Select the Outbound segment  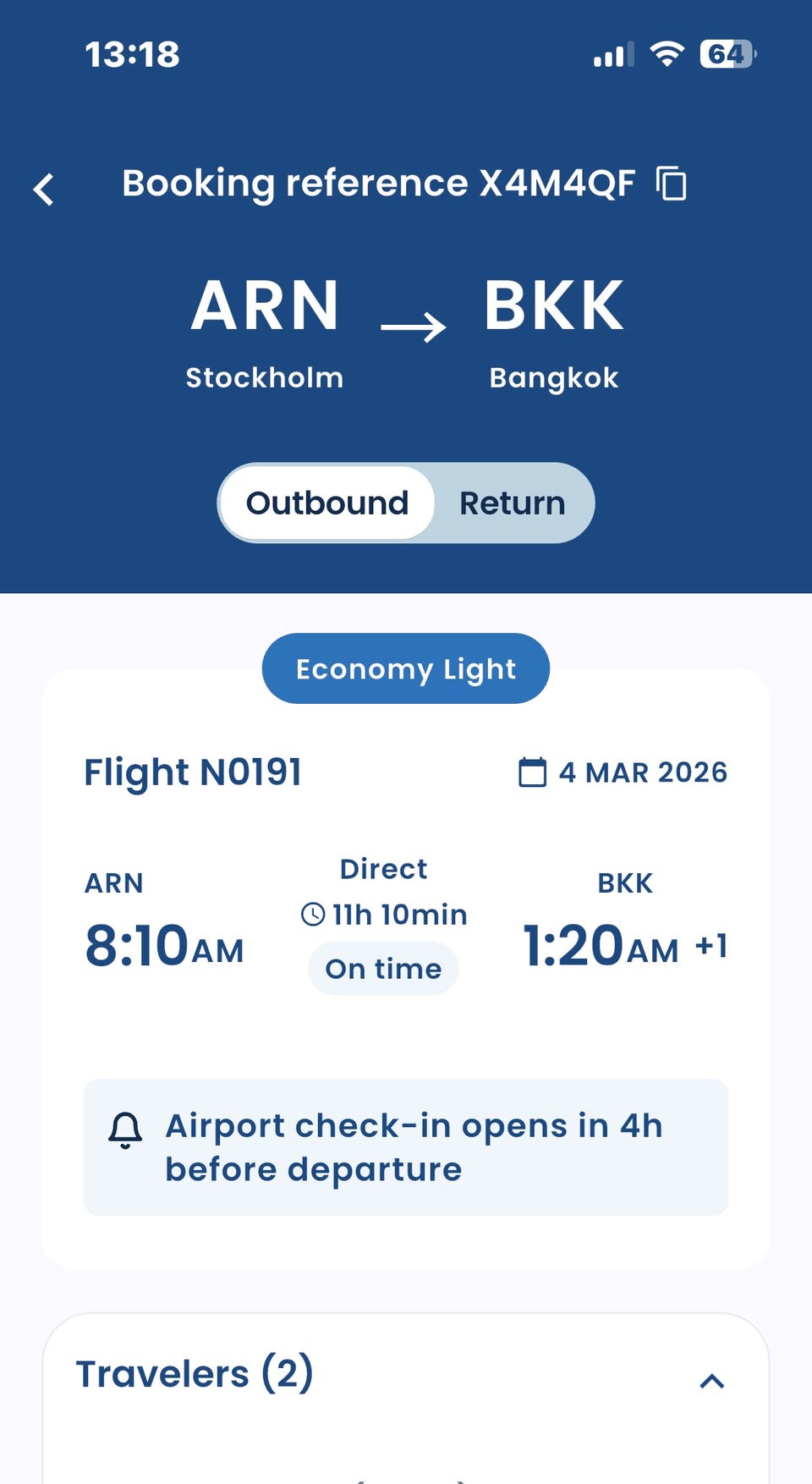327,503
